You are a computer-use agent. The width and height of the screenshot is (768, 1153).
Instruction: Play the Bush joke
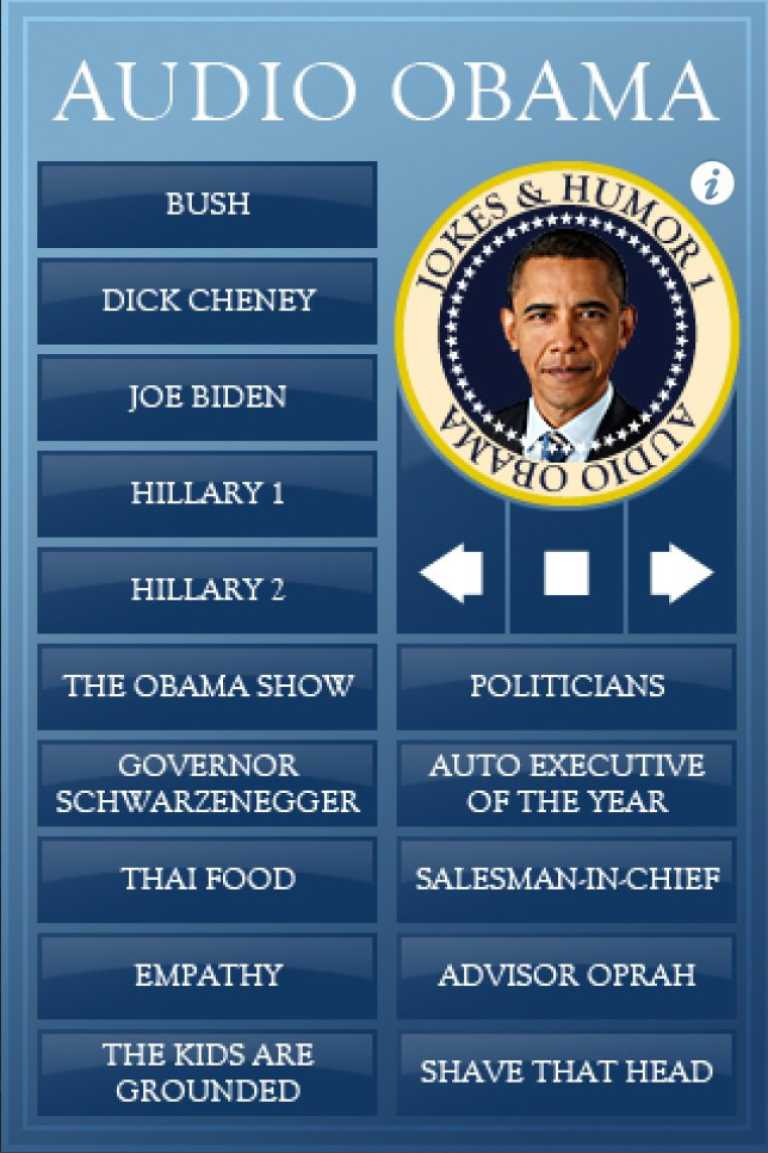coord(207,205)
